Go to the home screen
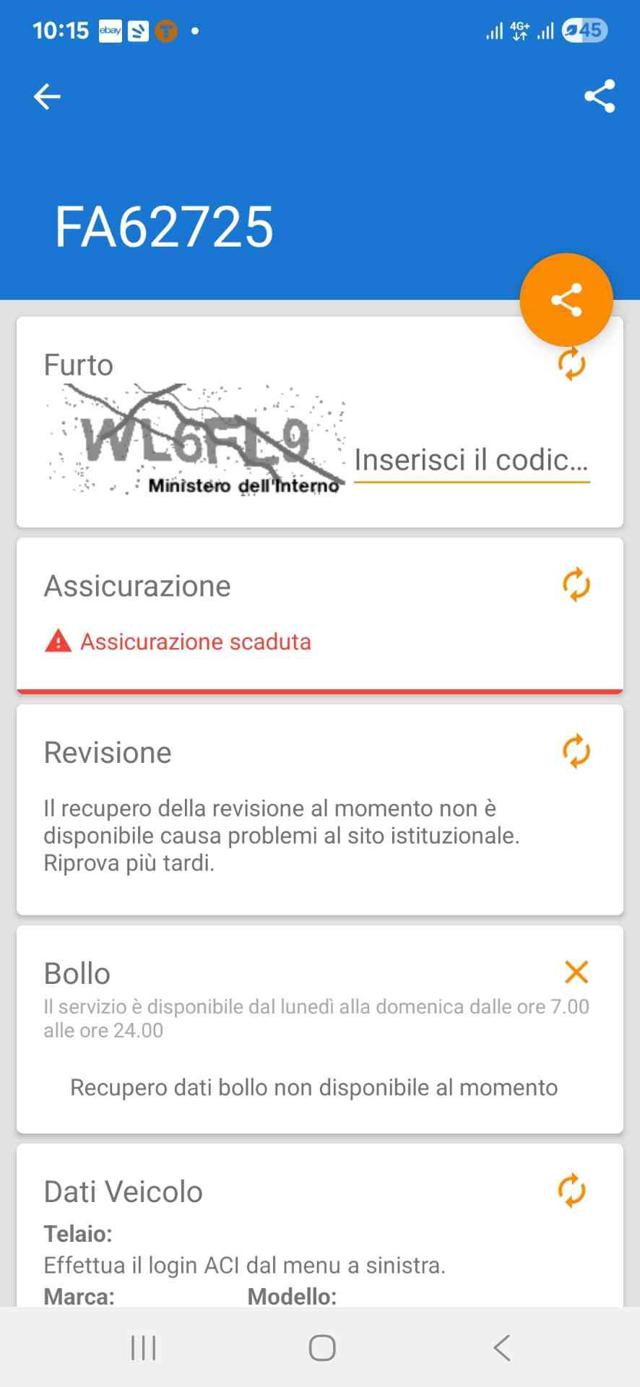The width and height of the screenshot is (640, 1387). 322,1348
